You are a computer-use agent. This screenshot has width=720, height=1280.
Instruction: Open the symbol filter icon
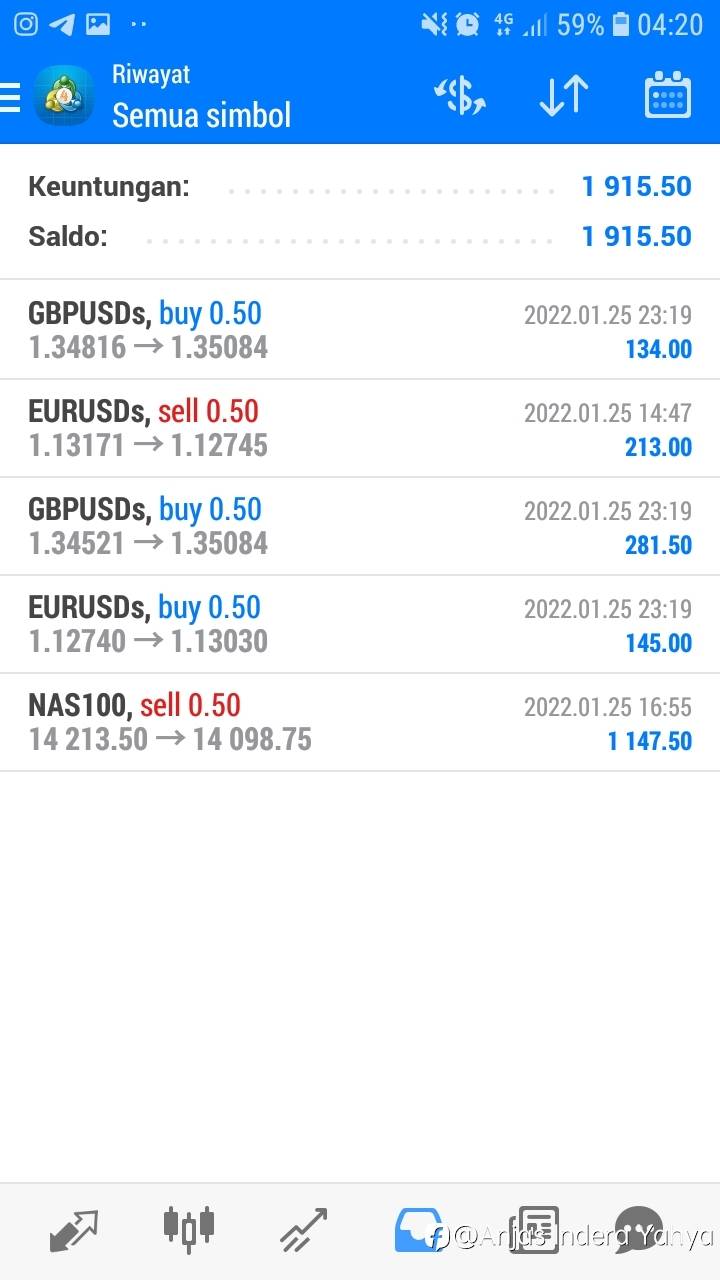[460, 97]
